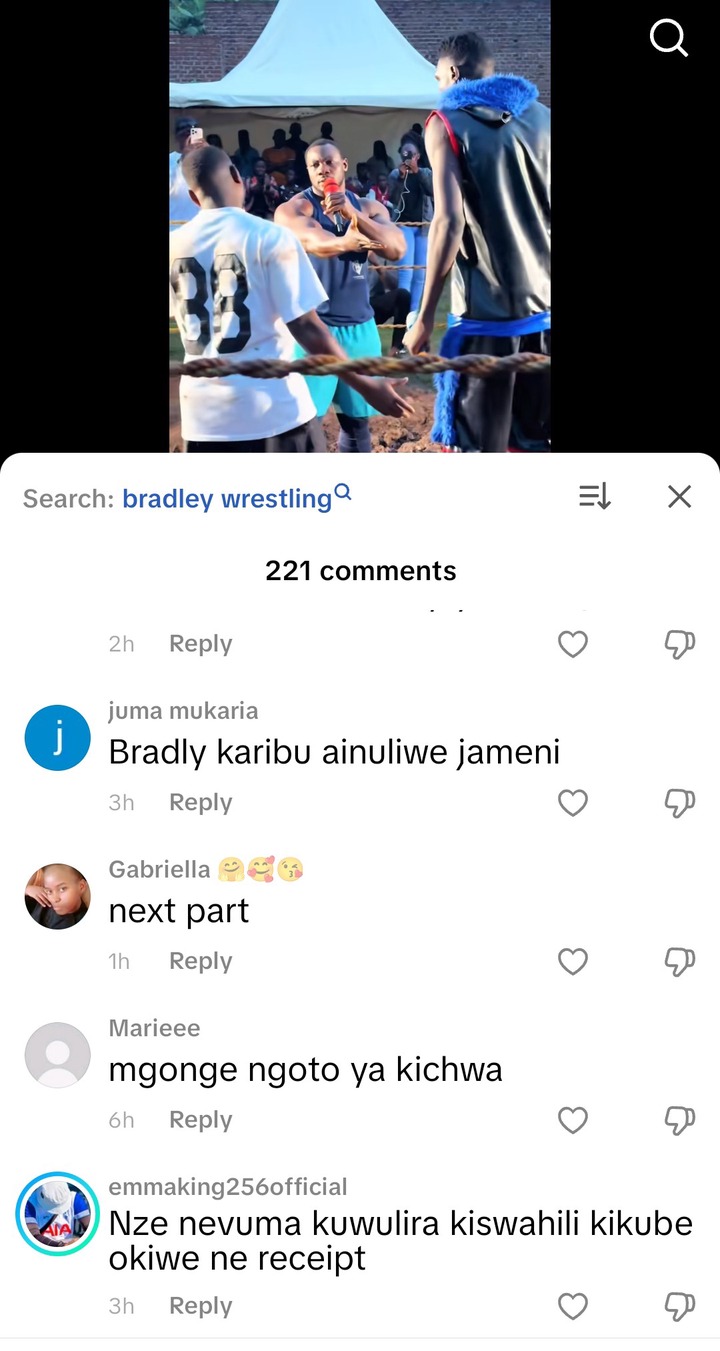The width and height of the screenshot is (720, 1351).
Task: Like Gabriella's 'next part' comment
Action: (572, 962)
